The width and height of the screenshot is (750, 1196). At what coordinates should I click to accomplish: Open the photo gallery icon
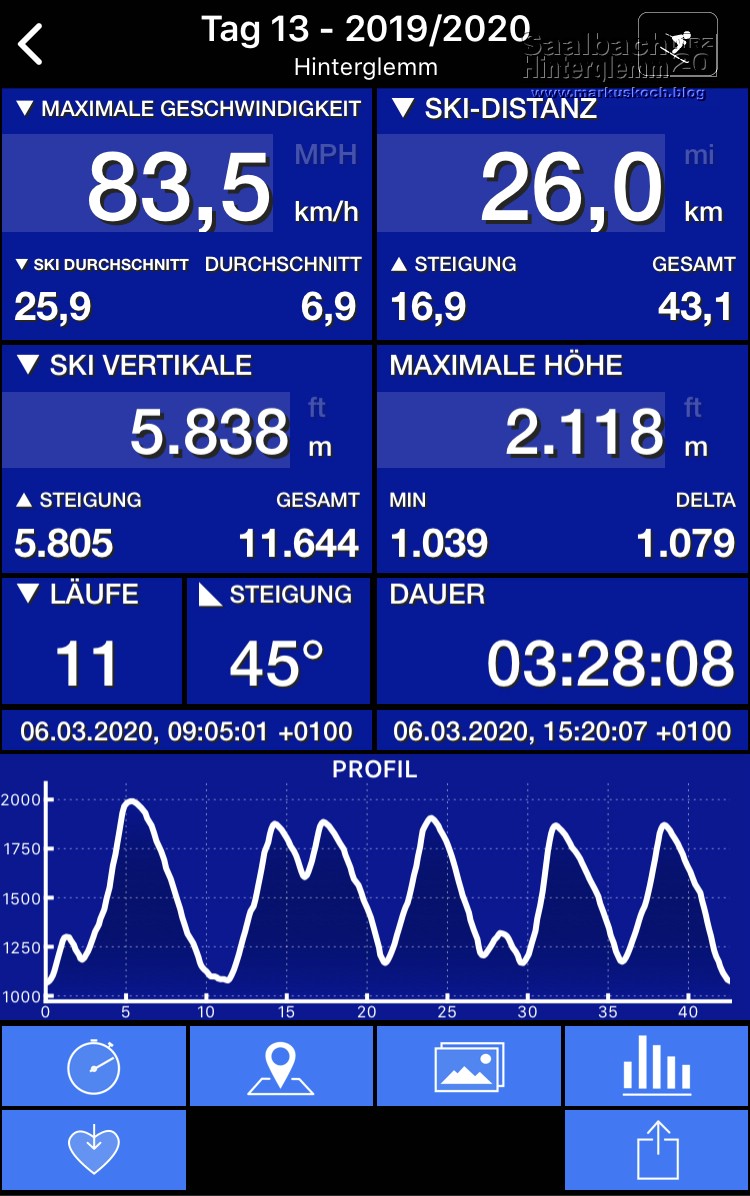[468, 1066]
